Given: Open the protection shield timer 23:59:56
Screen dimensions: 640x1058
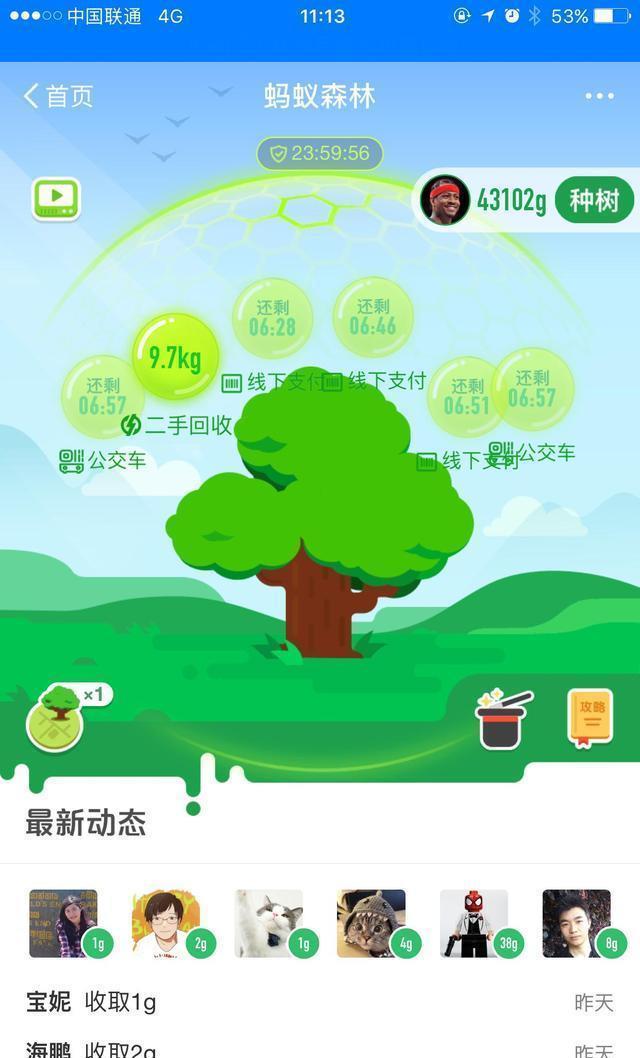Looking at the screenshot, I should click(x=320, y=154).
